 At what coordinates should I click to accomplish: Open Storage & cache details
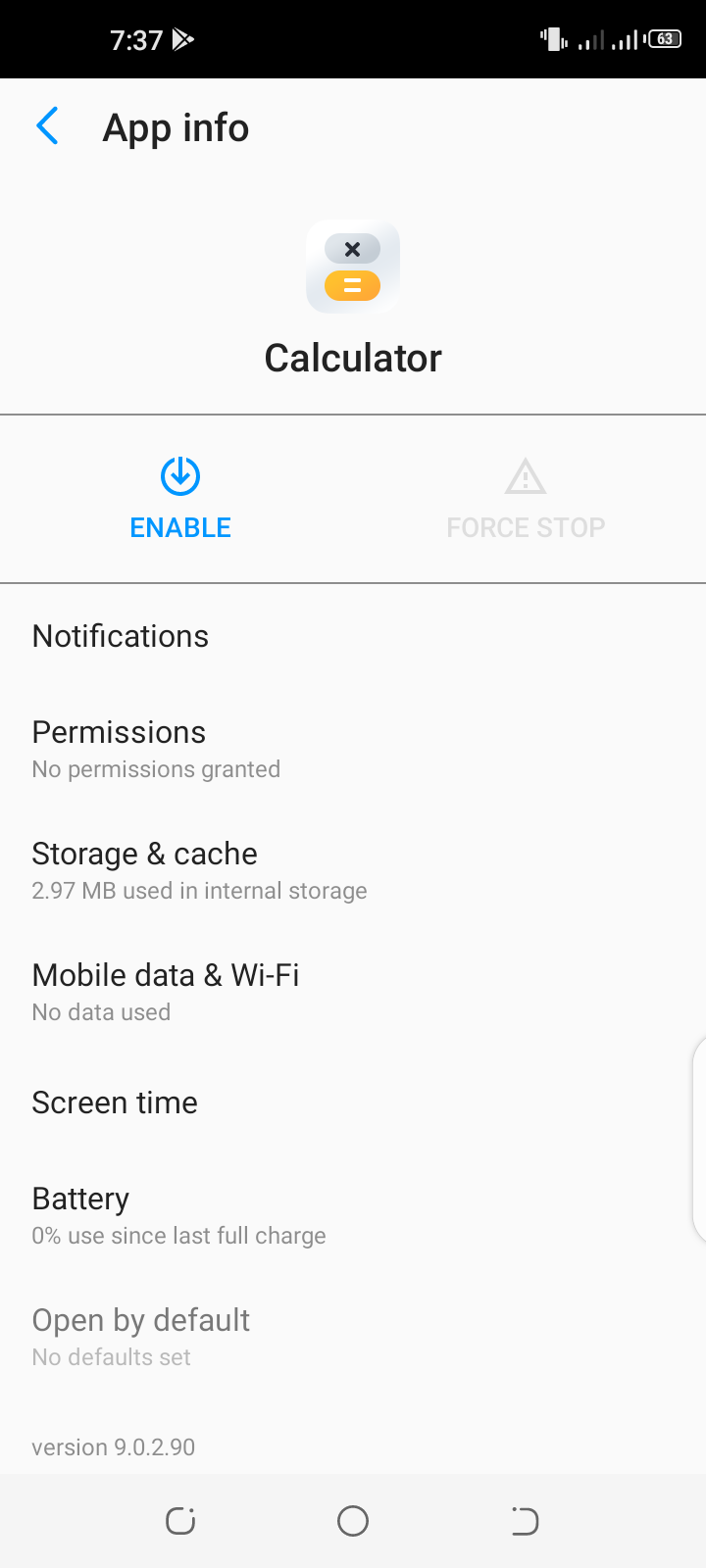coord(353,871)
